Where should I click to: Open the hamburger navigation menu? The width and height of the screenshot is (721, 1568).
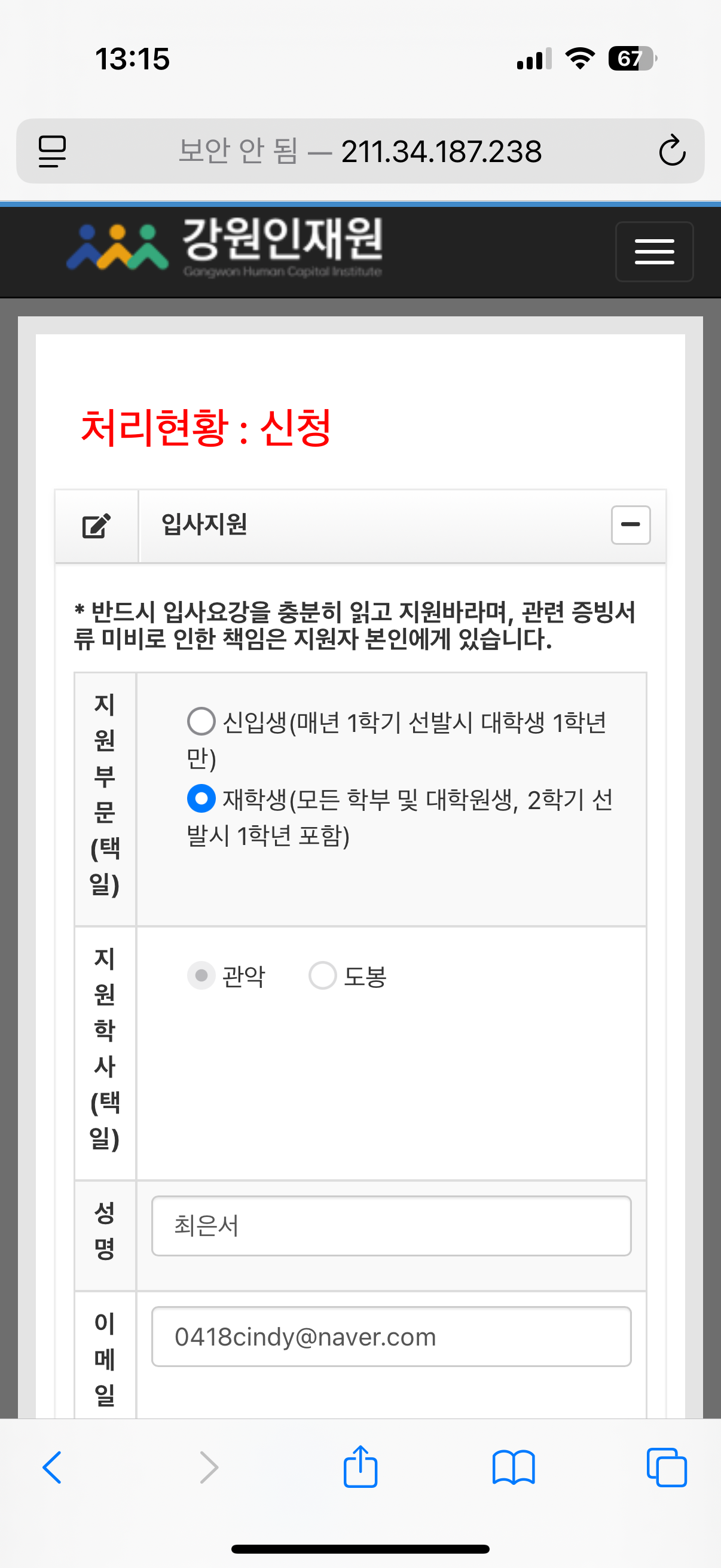[x=654, y=251]
